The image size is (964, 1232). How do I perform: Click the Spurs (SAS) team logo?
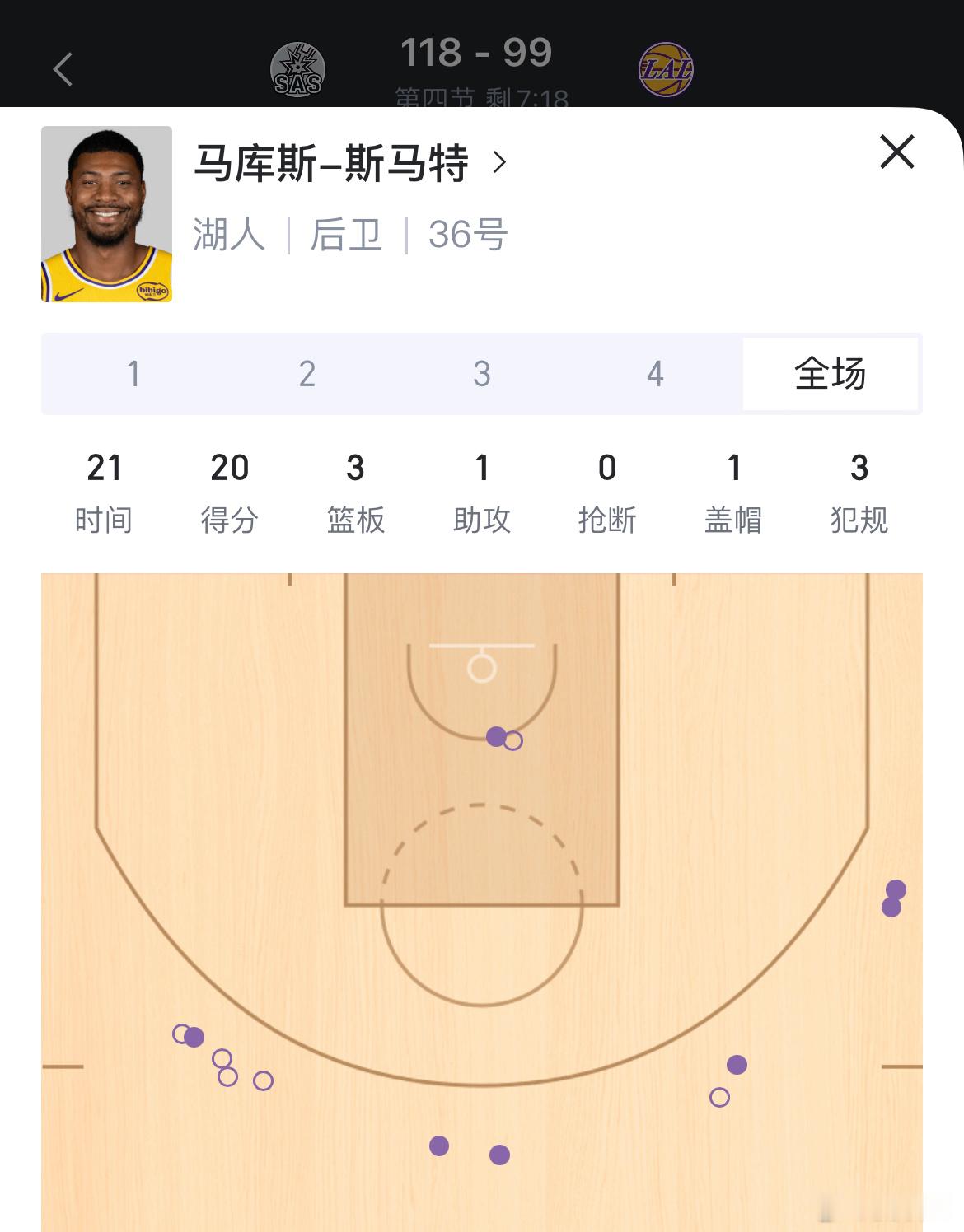coord(299,69)
